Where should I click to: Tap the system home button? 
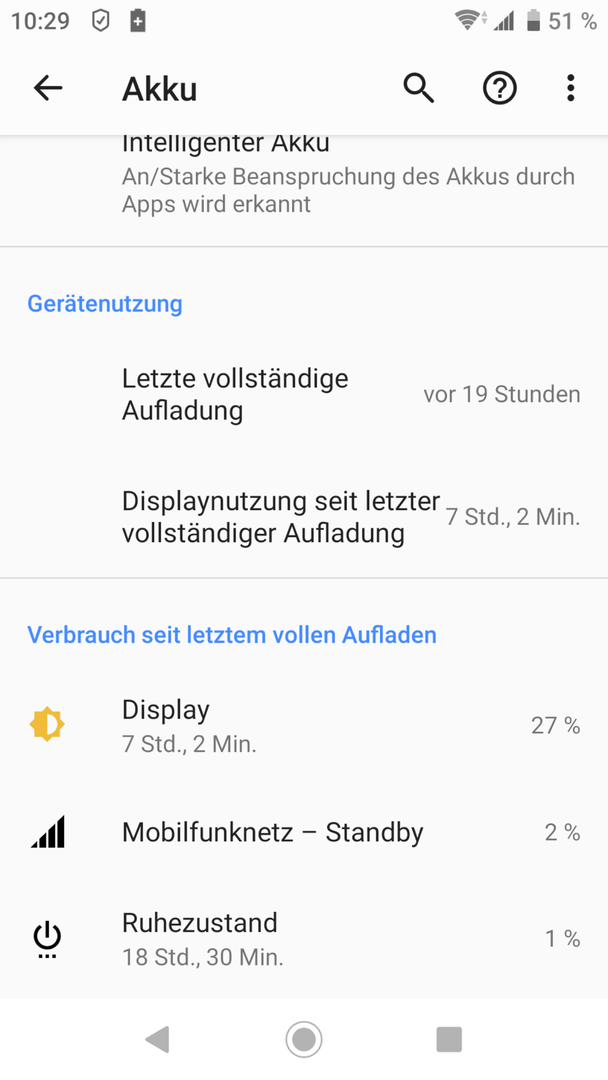click(x=304, y=1039)
